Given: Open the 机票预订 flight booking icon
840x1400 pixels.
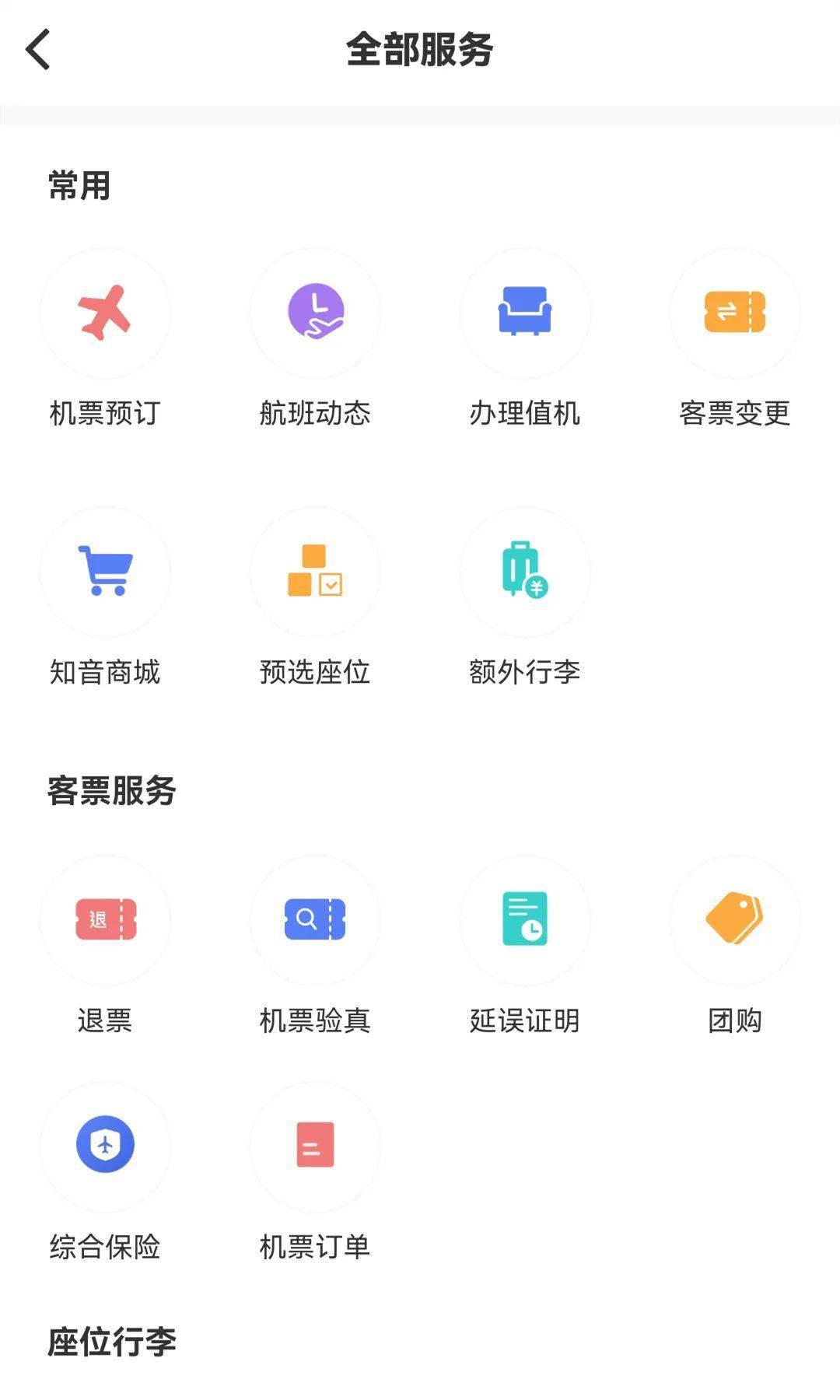Looking at the screenshot, I should [107, 312].
